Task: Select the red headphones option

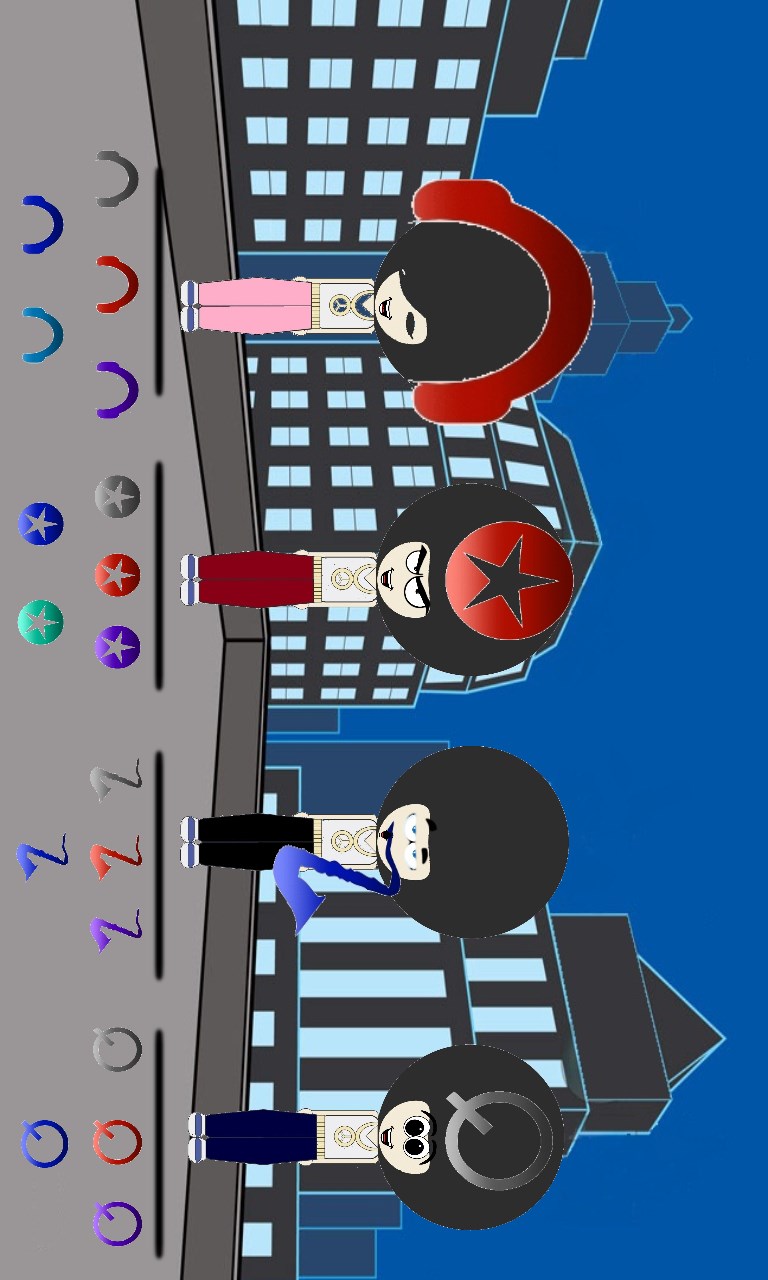Action: (117, 284)
